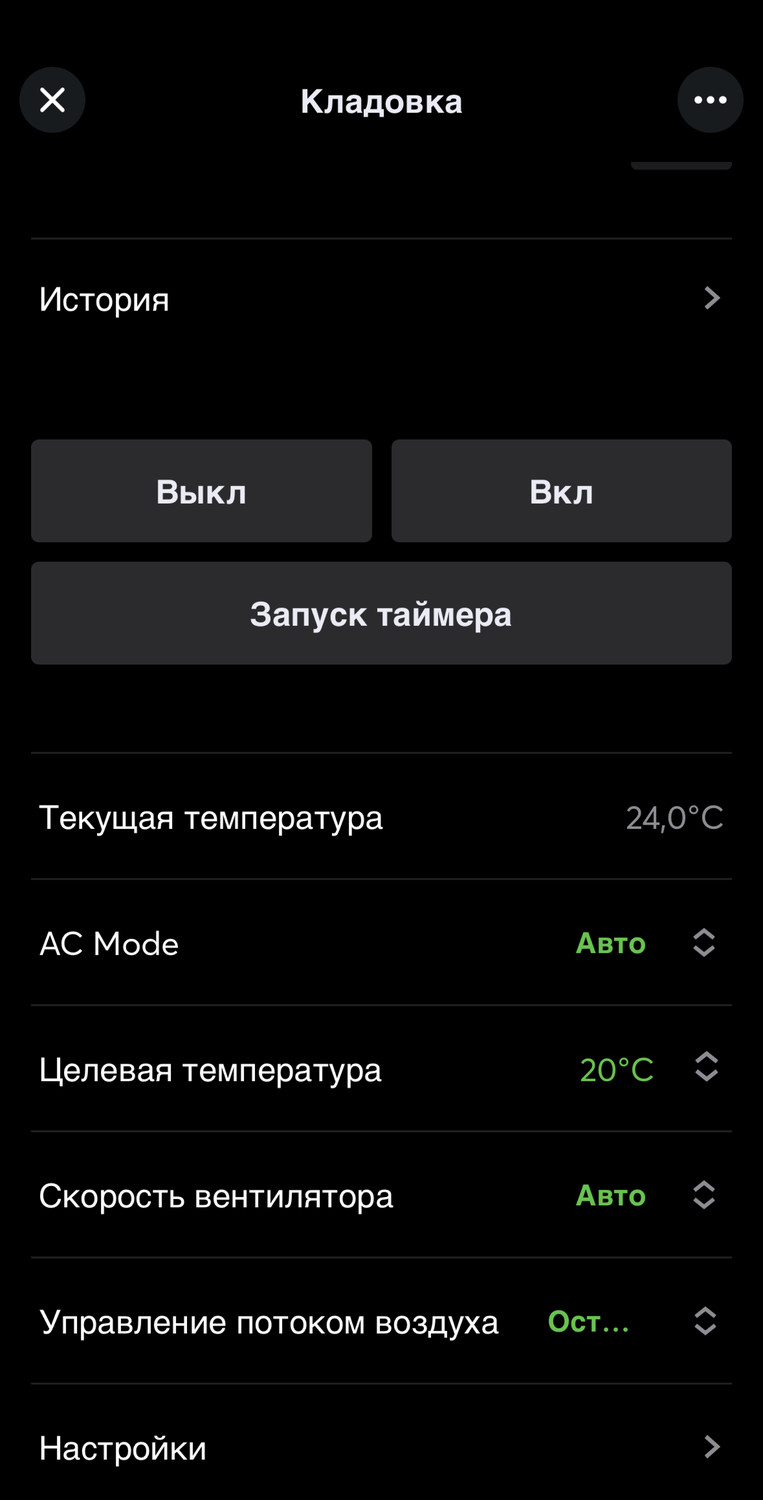Open the История row
The image size is (763, 1500).
pos(381,299)
